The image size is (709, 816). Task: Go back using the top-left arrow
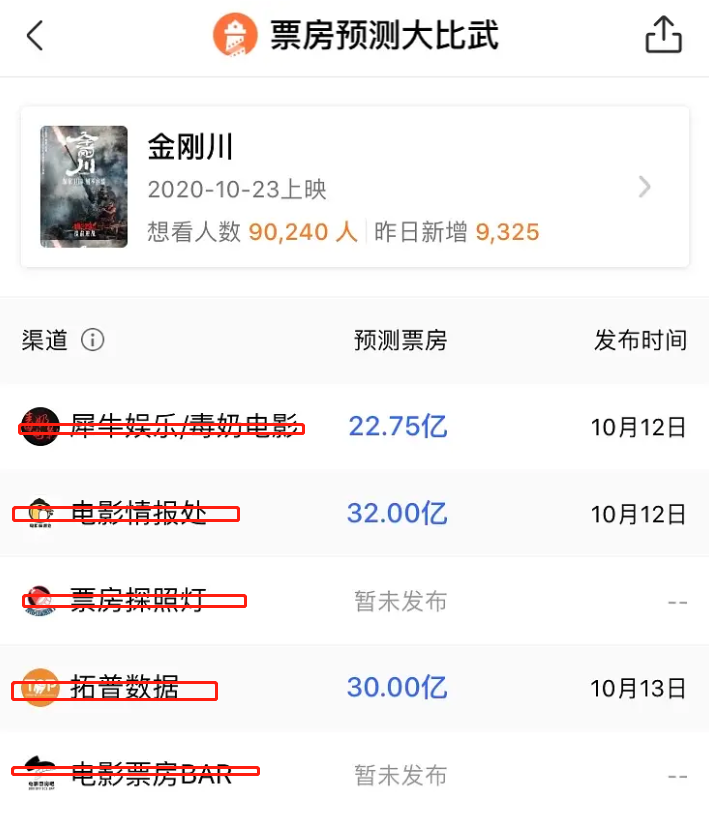coord(35,37)
